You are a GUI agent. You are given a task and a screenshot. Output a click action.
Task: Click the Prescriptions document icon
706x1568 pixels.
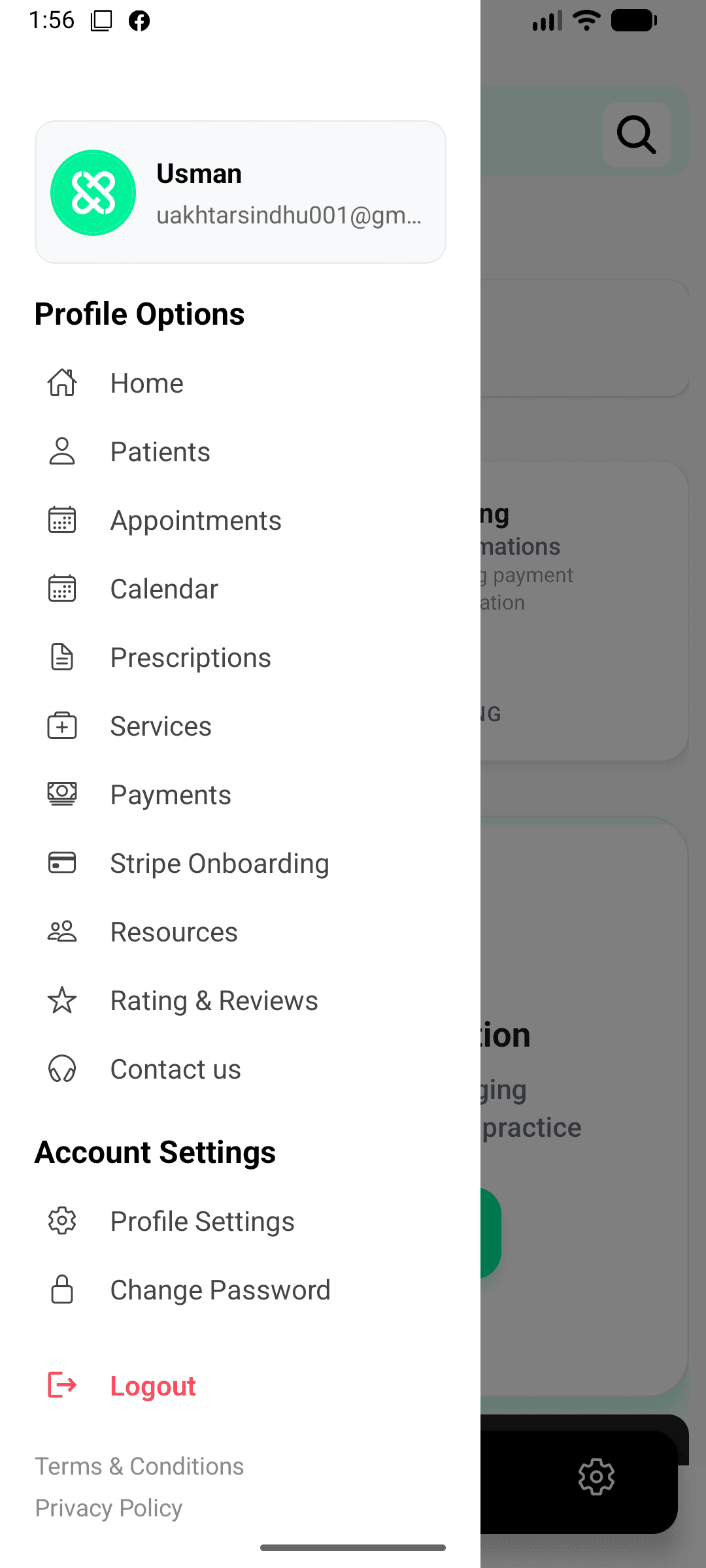pos(62,657)
